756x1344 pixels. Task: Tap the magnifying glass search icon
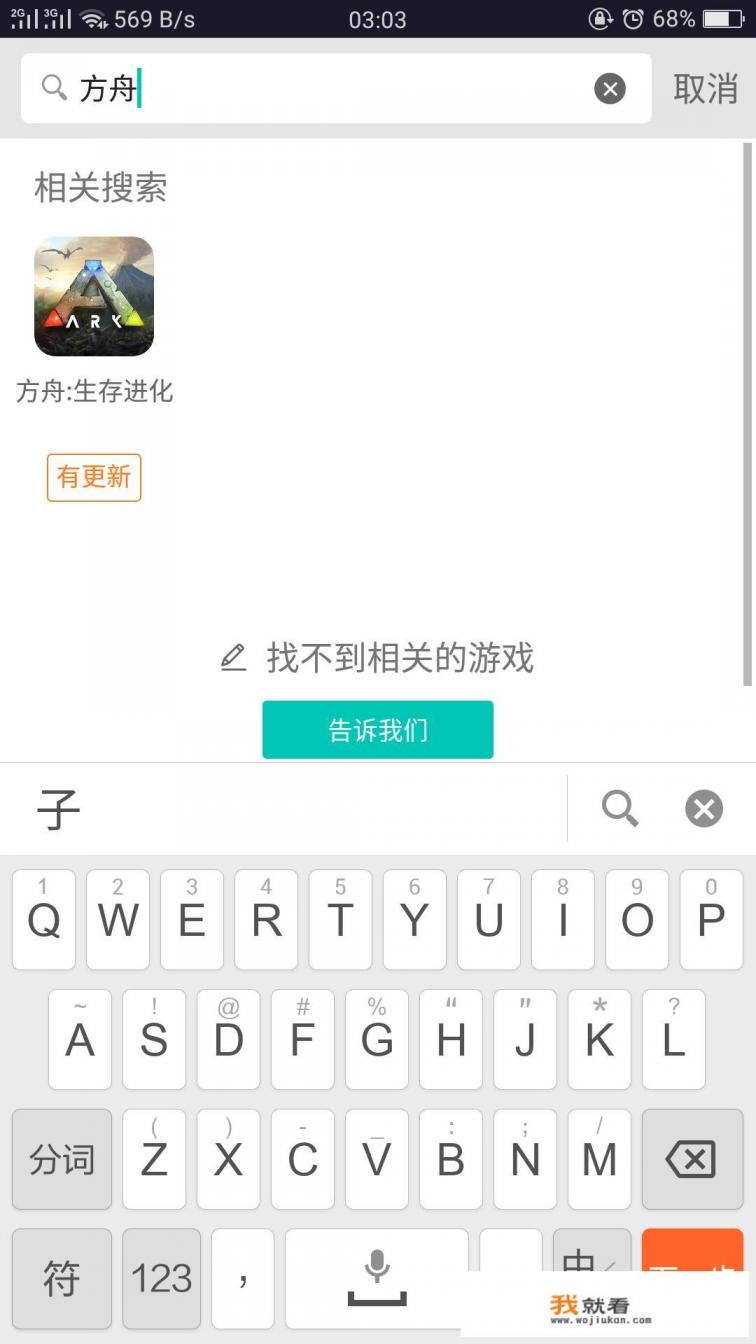tap(54, 89)
